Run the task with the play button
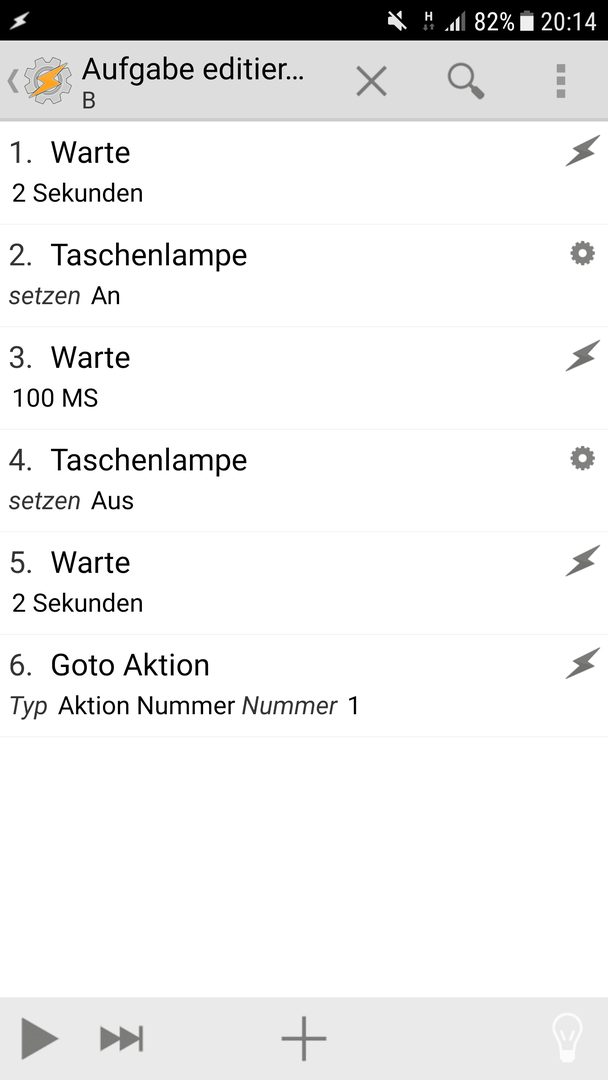The width and height of the screenshot is (608, 1080). click(x=39, y=1038)
